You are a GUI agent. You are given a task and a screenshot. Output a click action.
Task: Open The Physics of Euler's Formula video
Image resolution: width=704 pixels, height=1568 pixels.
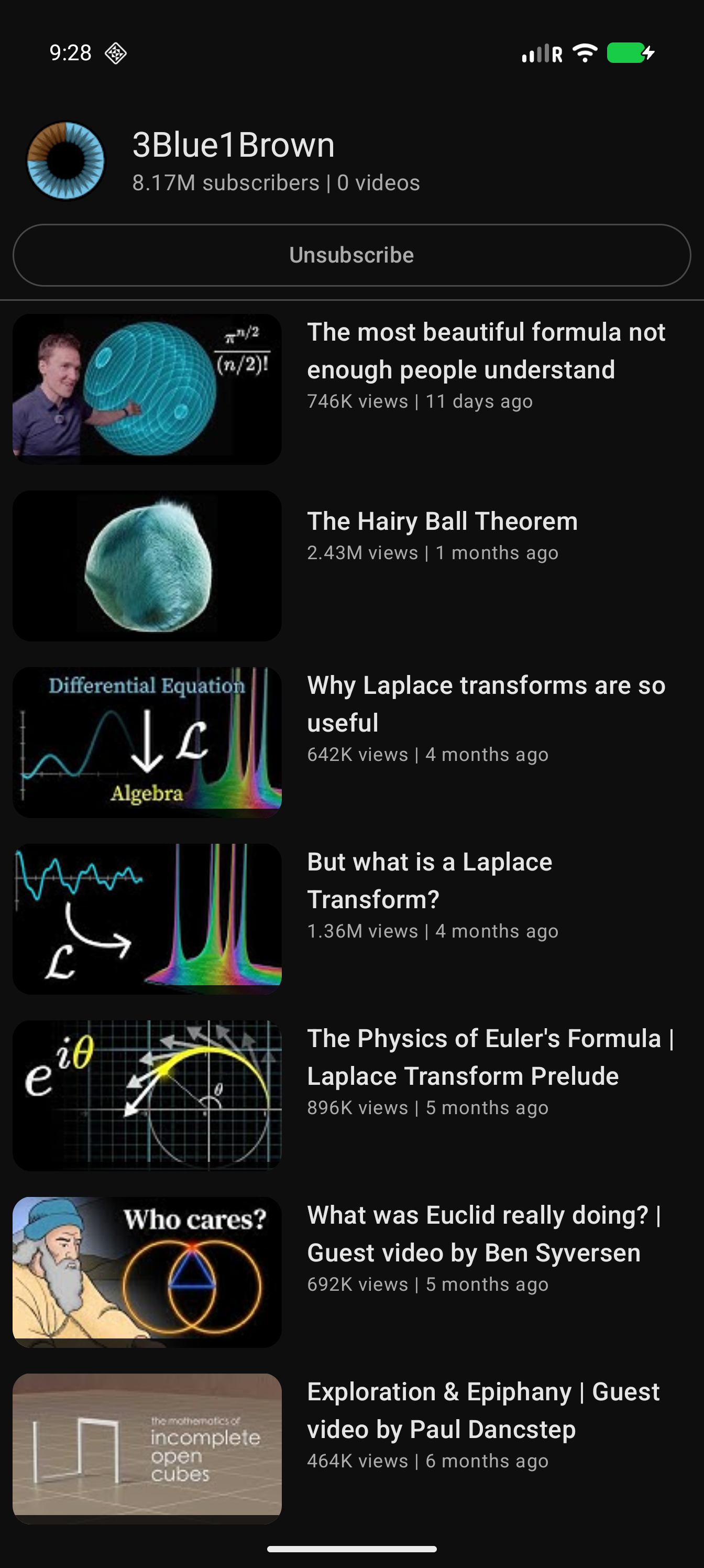pyautogui.click(x=351, y=1095)
